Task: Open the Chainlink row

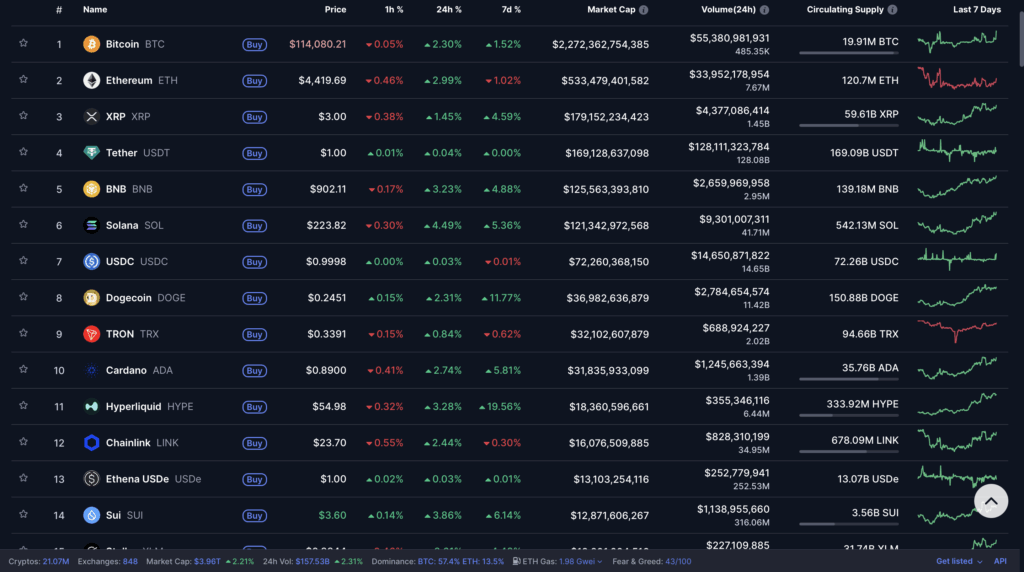Action: pyautogui.click(x=128, y=443)
